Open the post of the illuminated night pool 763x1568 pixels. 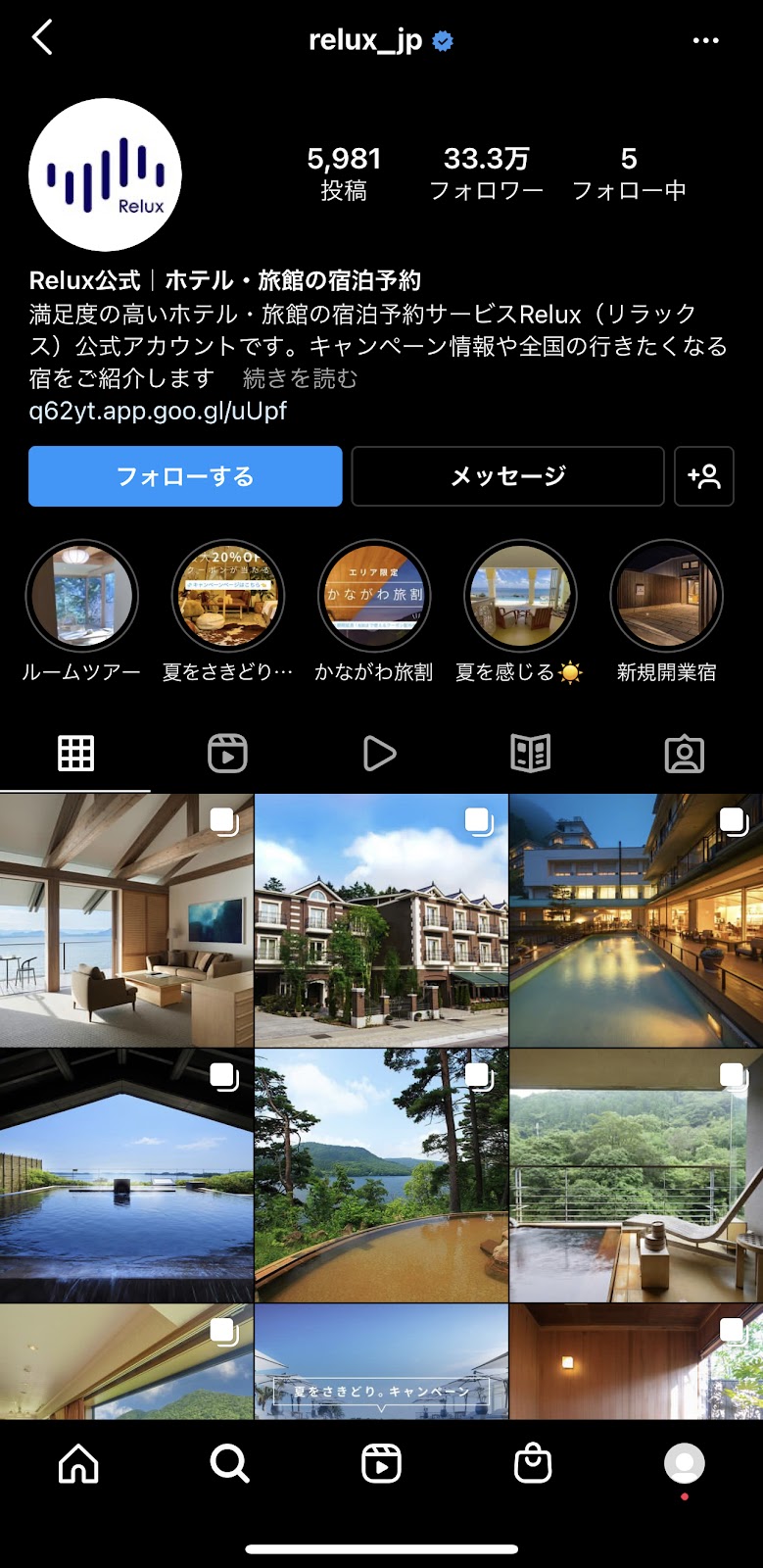(636, 921)
